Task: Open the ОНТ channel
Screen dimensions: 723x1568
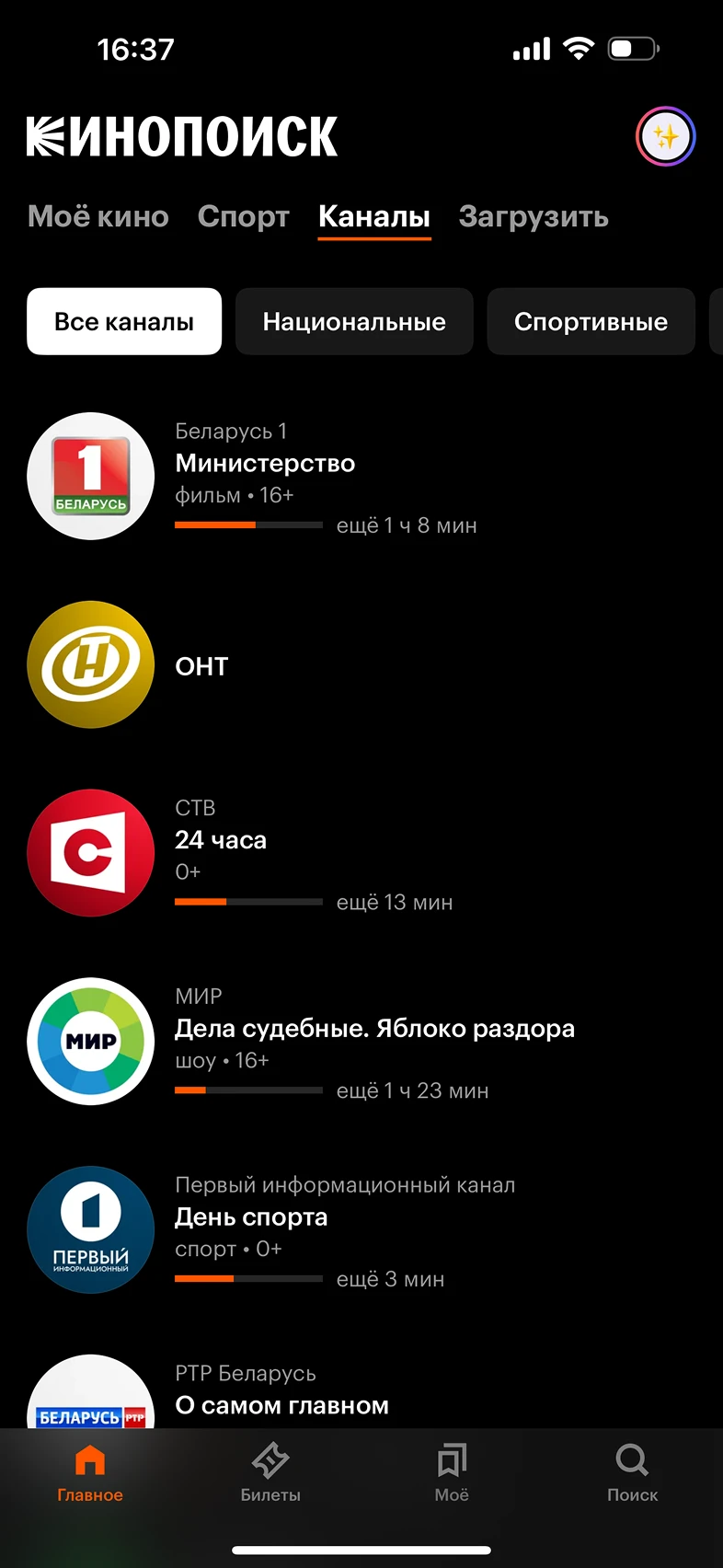Action: click(202, 665)
